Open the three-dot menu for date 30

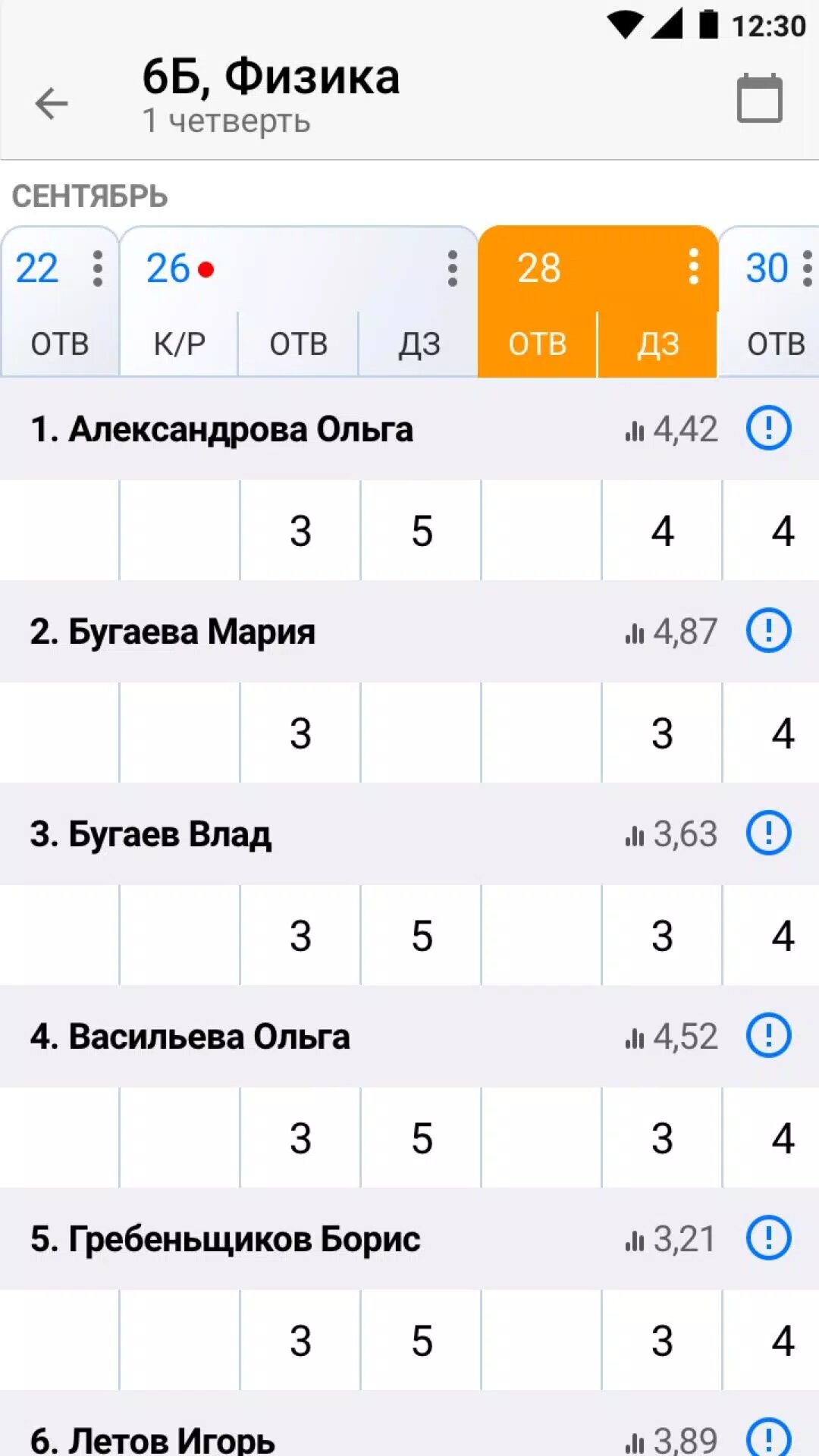coord(807,268)
